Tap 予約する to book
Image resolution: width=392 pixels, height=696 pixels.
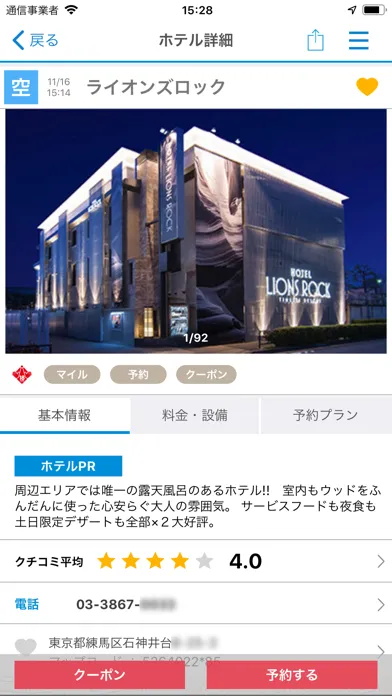(292, 675)
